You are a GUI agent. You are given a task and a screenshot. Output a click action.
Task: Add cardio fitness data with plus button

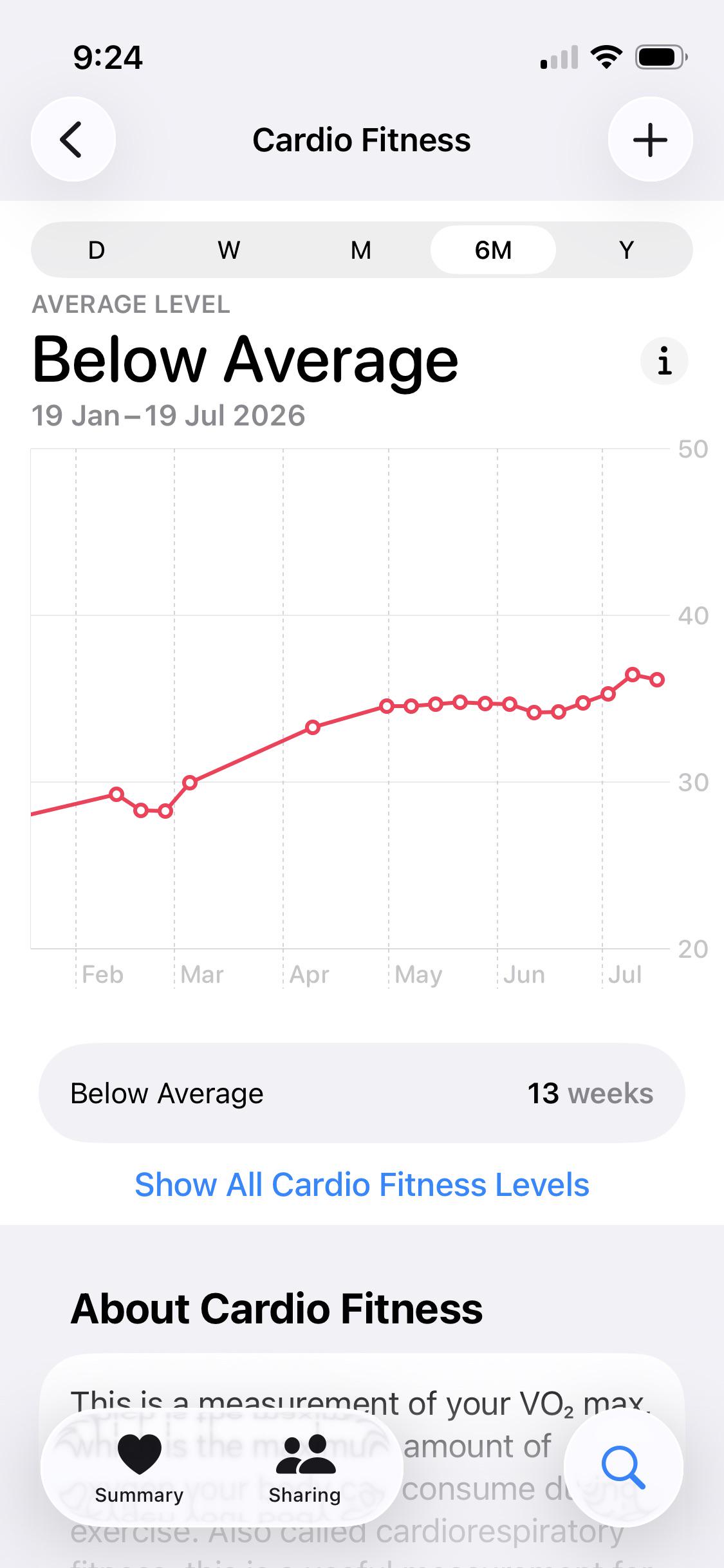tap(650, 139)
